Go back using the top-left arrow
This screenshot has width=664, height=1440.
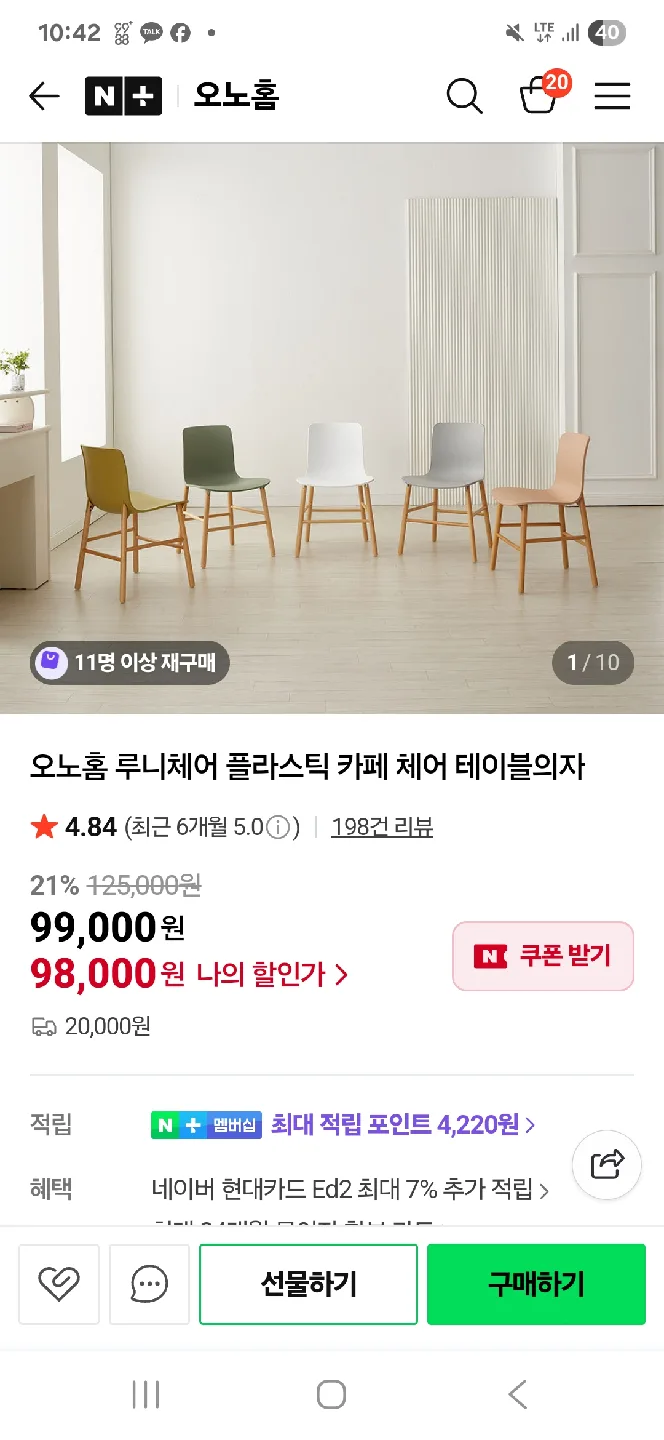[44, 96]
